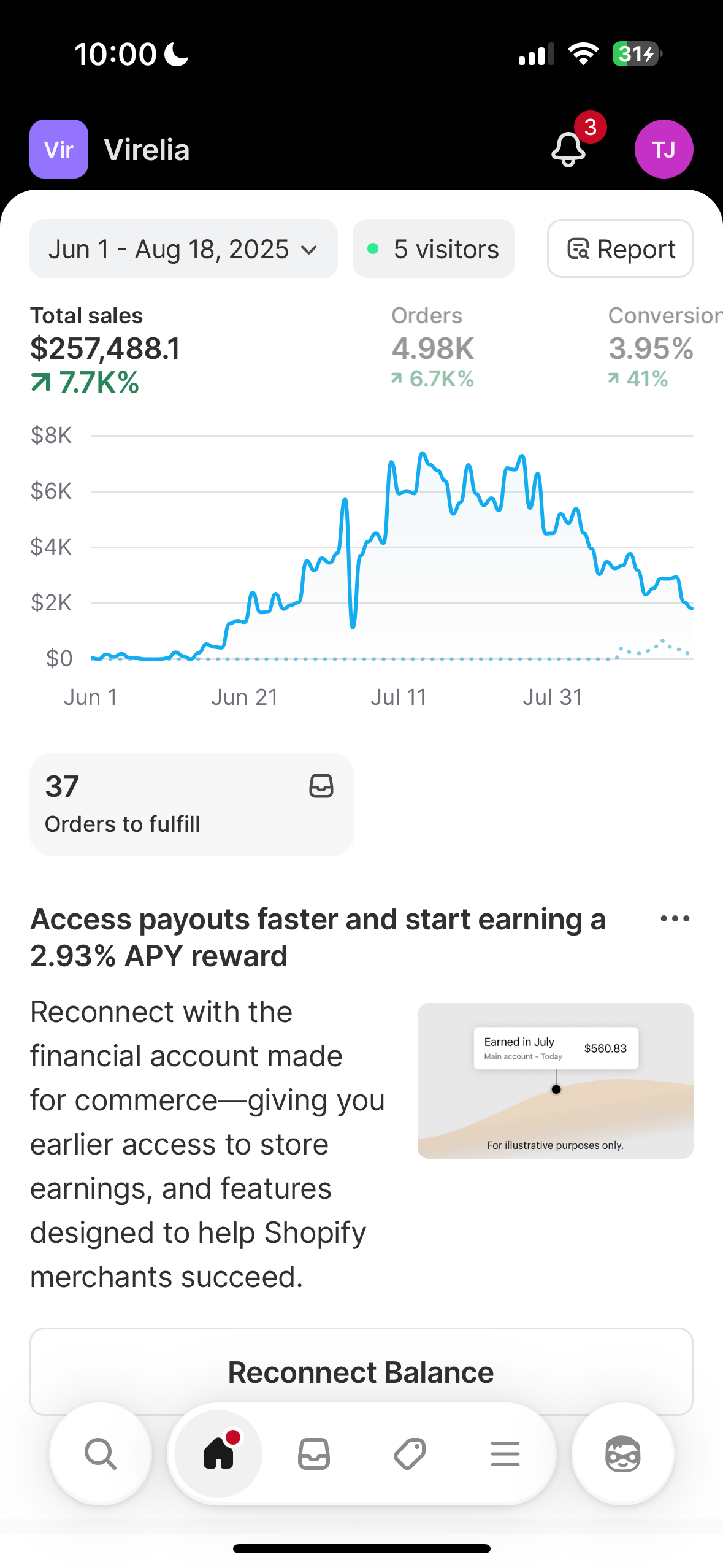
Task: Open the payouts card overflow menu
Action: coord(675,918)
